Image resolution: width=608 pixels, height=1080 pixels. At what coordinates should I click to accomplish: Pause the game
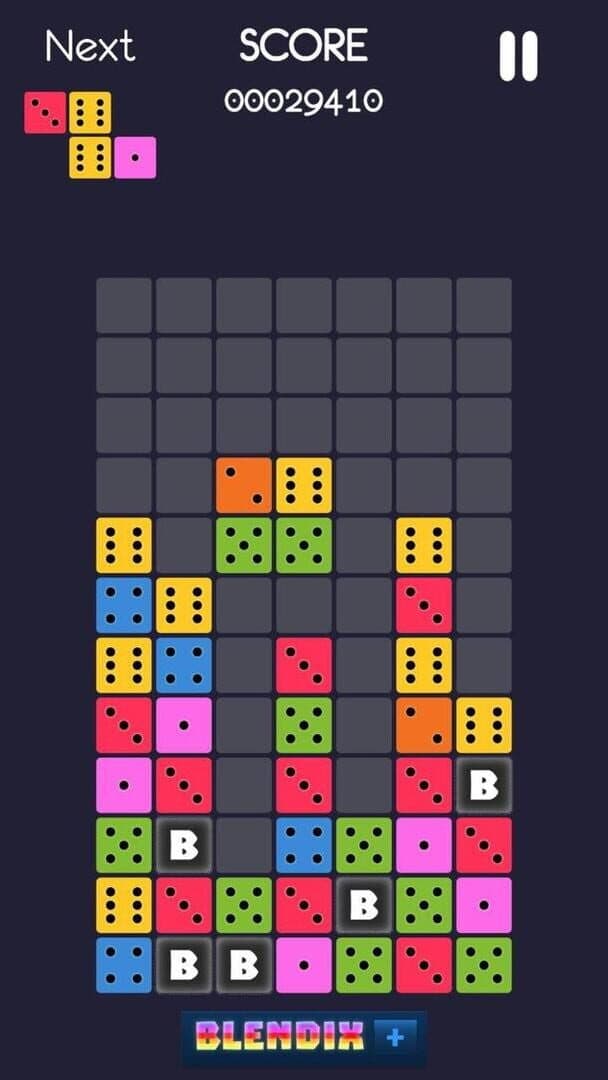(x=518, y=57)
